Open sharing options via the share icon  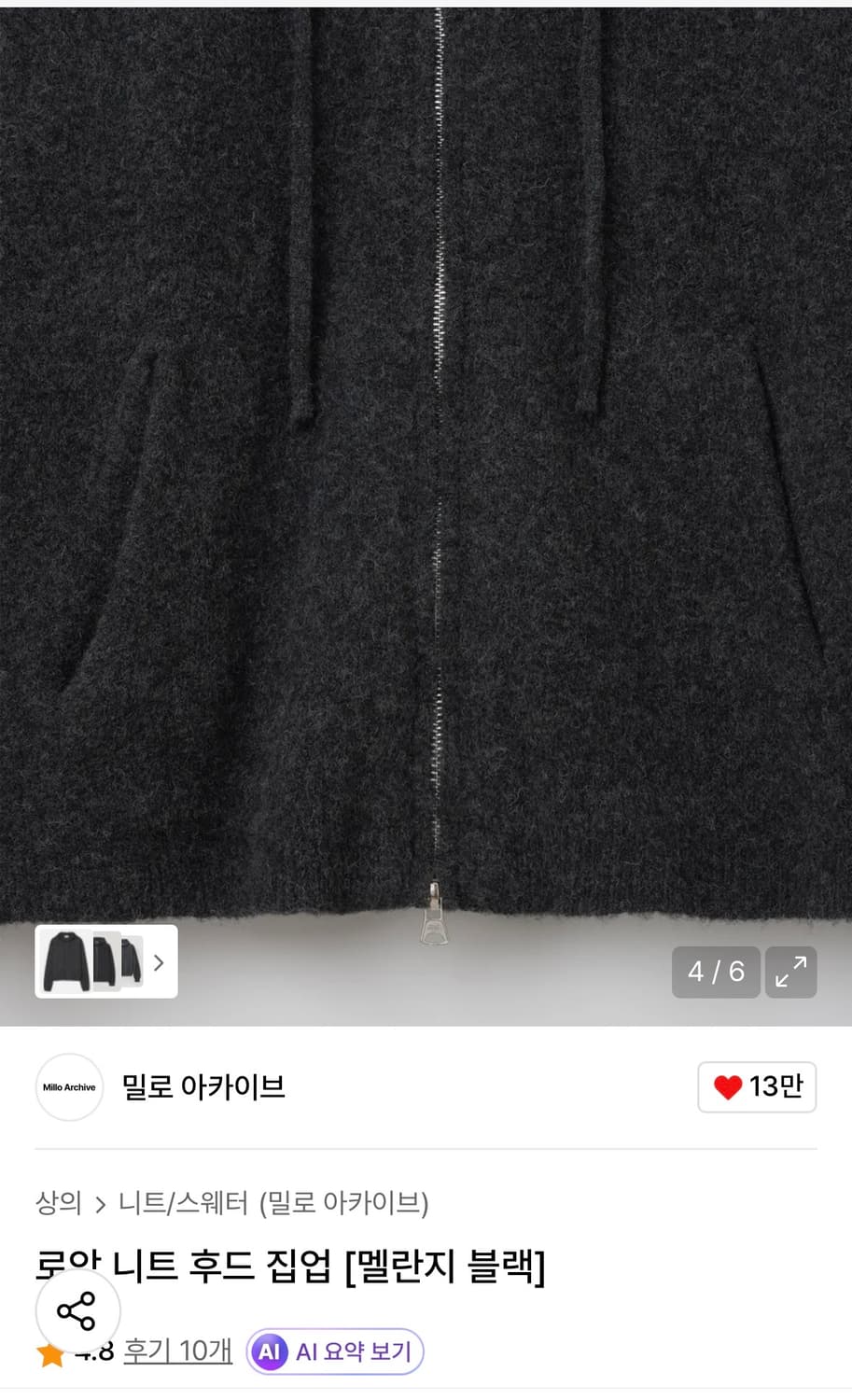coord(77,1310)
